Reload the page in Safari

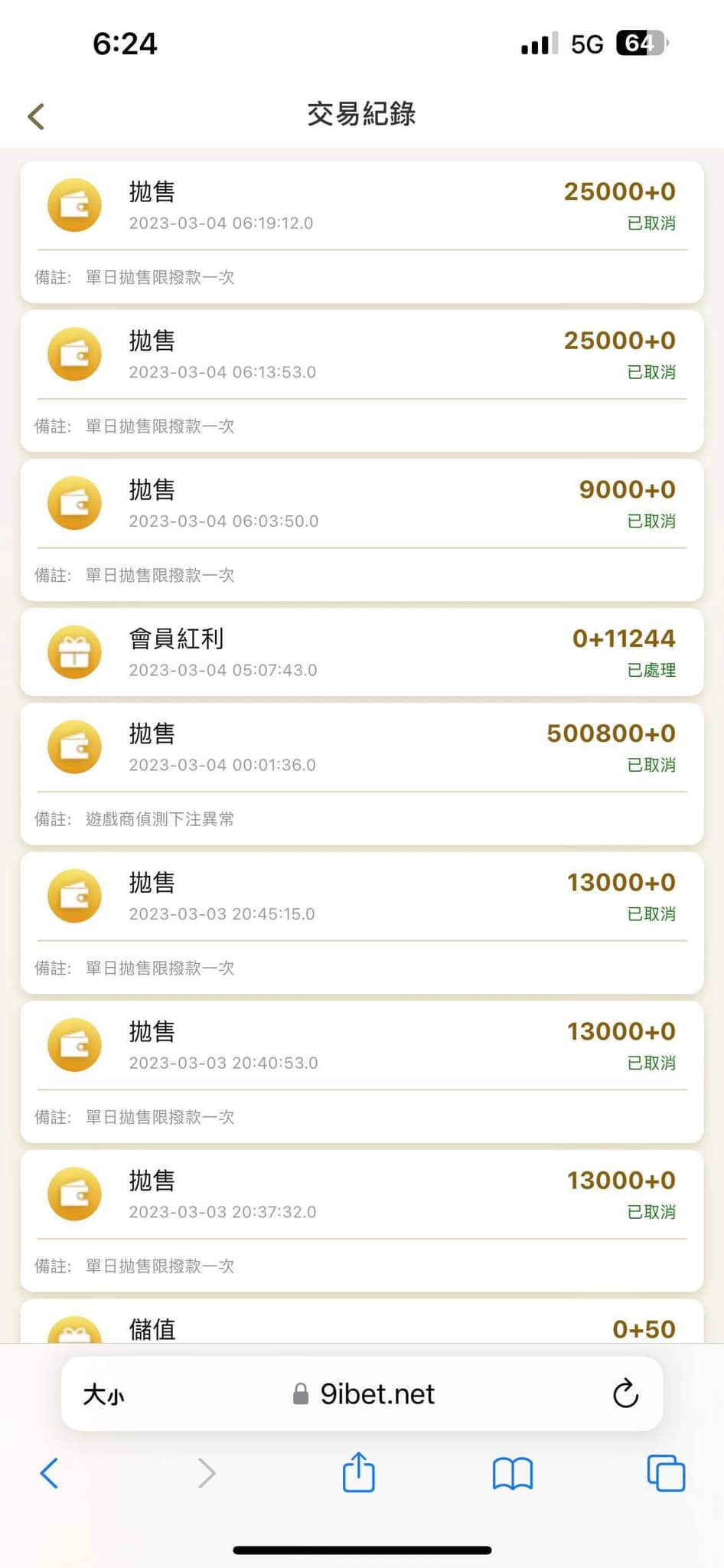625,1393
